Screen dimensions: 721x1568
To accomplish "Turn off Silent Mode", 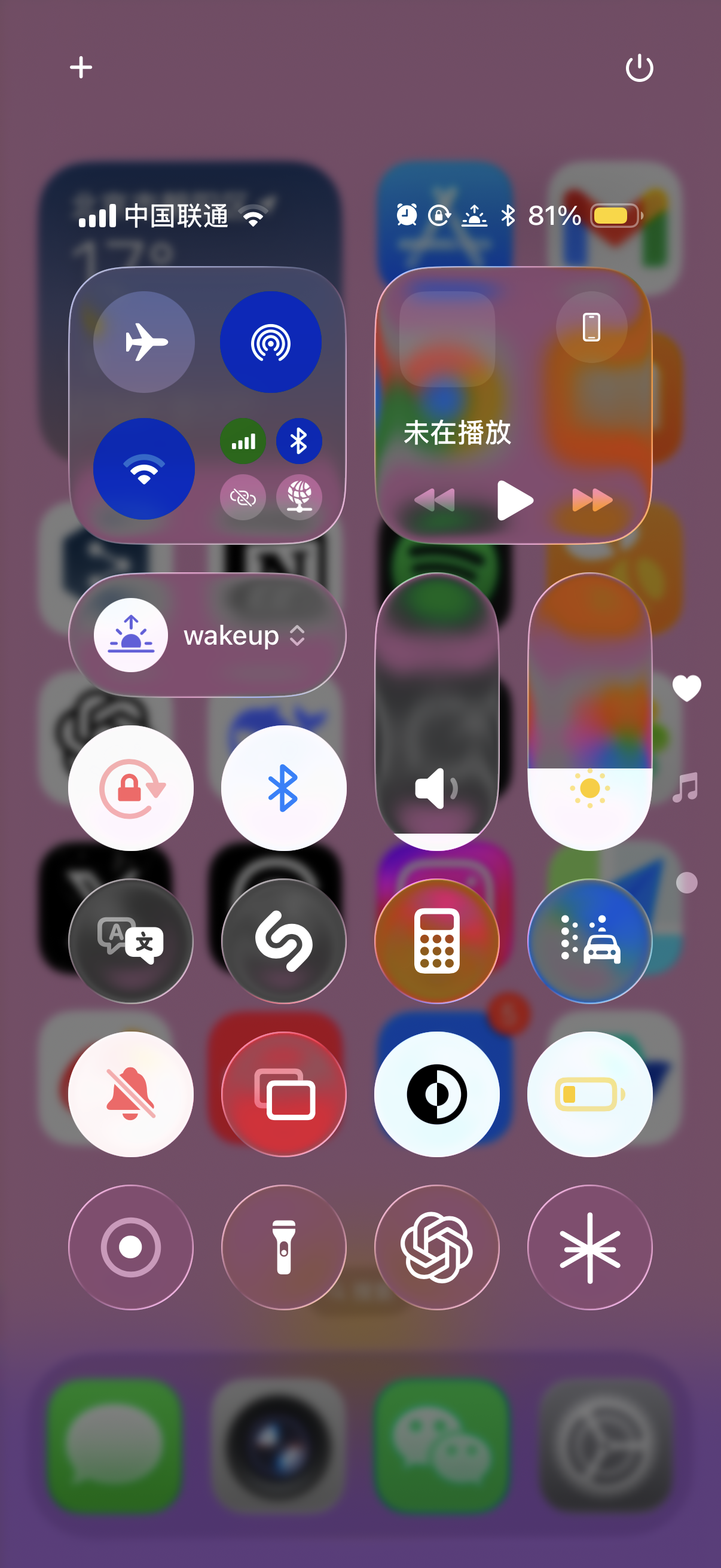I will coord(131,1094).
